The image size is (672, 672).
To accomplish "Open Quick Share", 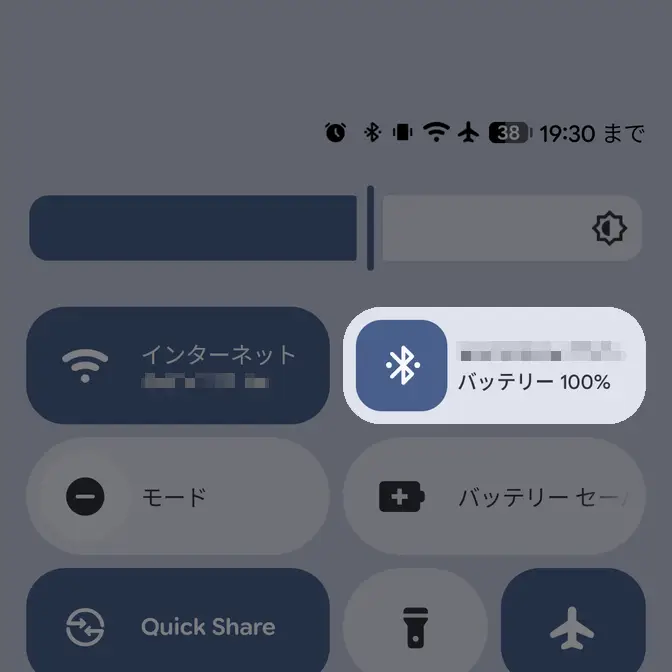I will pos(177,627).
